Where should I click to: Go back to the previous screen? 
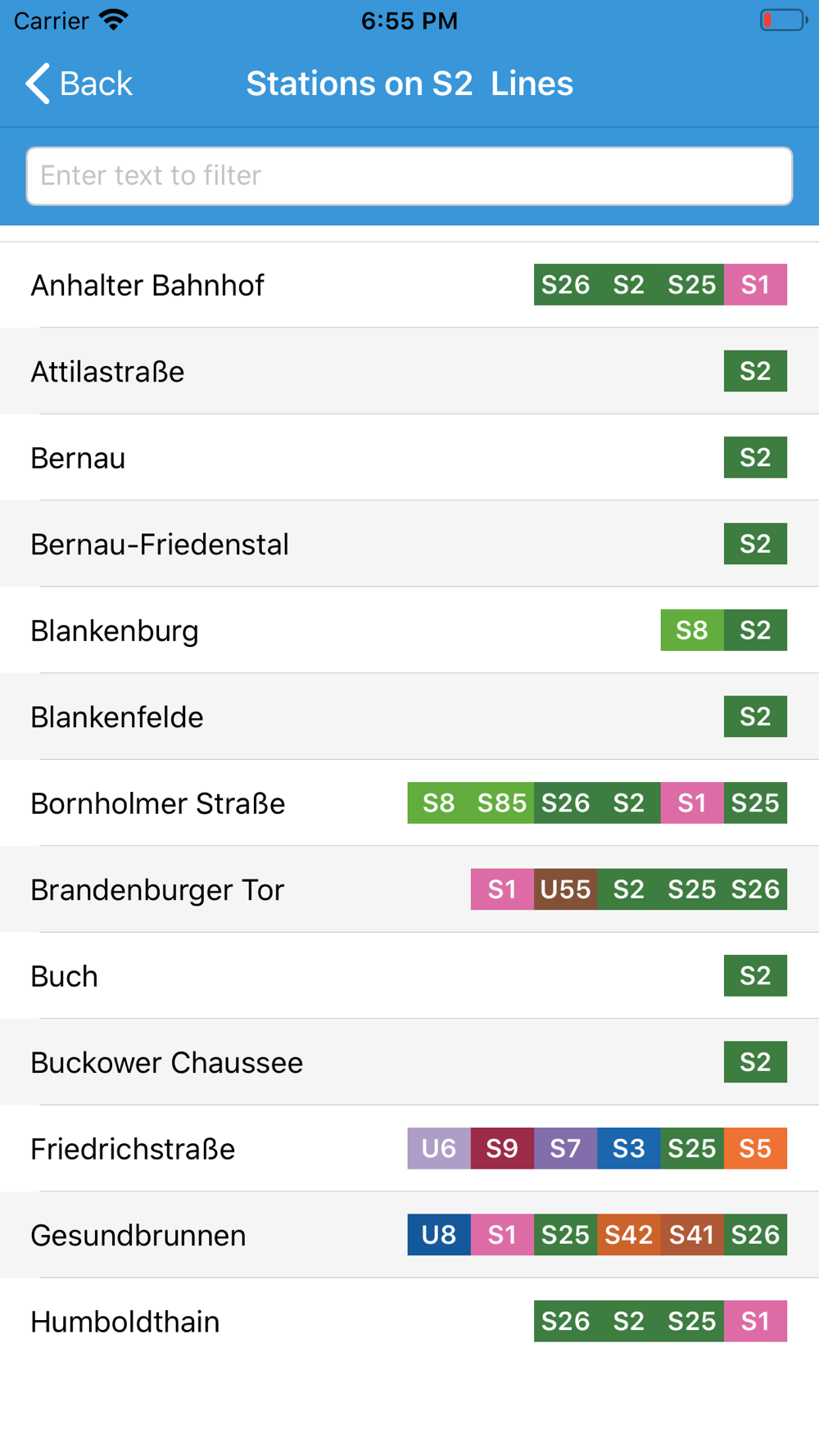[x=79, y=84]
